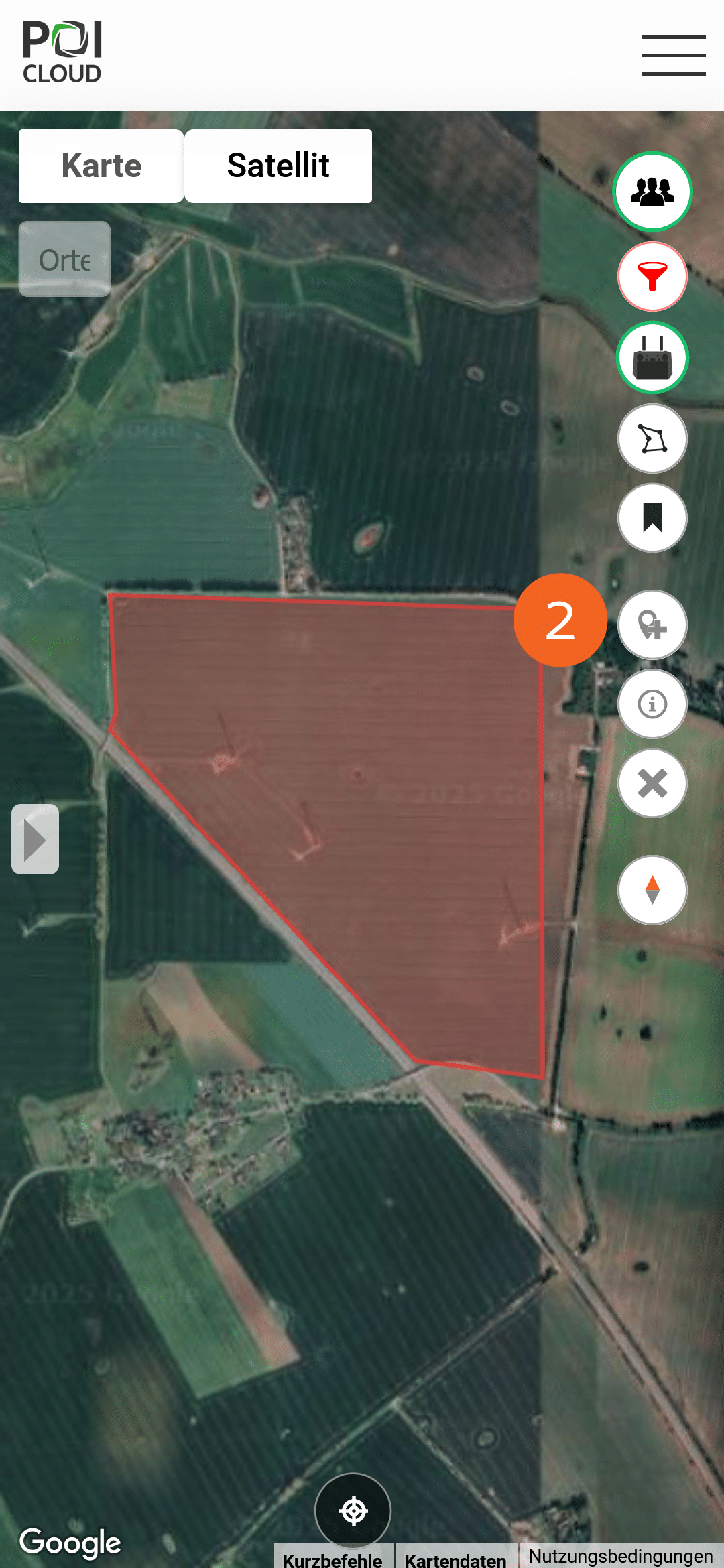
Task: Open the hamburger menu
Action: tap(673, 55)
